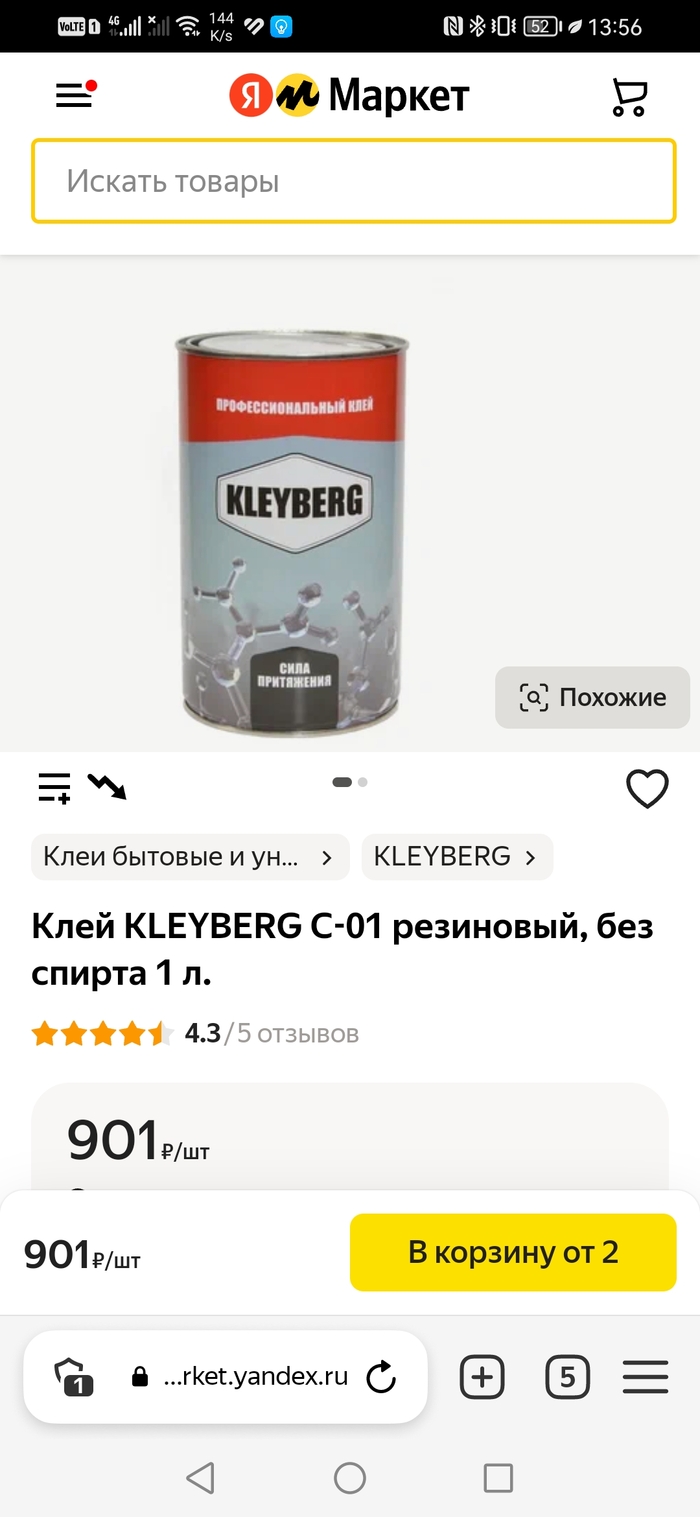The height and width of the screenshot is (1517, 700).
Task: Reload the page in the browser
Action: [381, 1377]
